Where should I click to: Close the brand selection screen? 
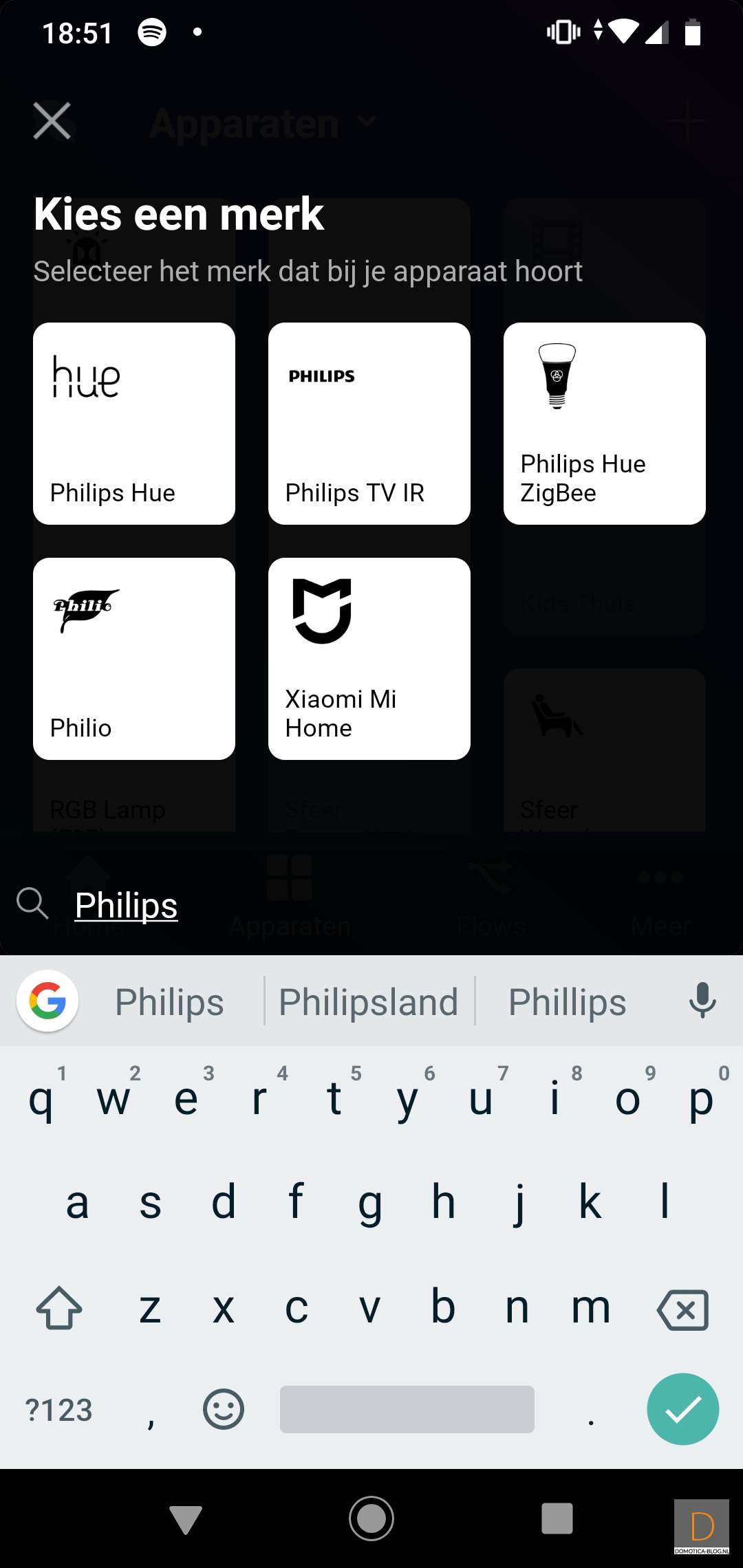tap(52, 121)
